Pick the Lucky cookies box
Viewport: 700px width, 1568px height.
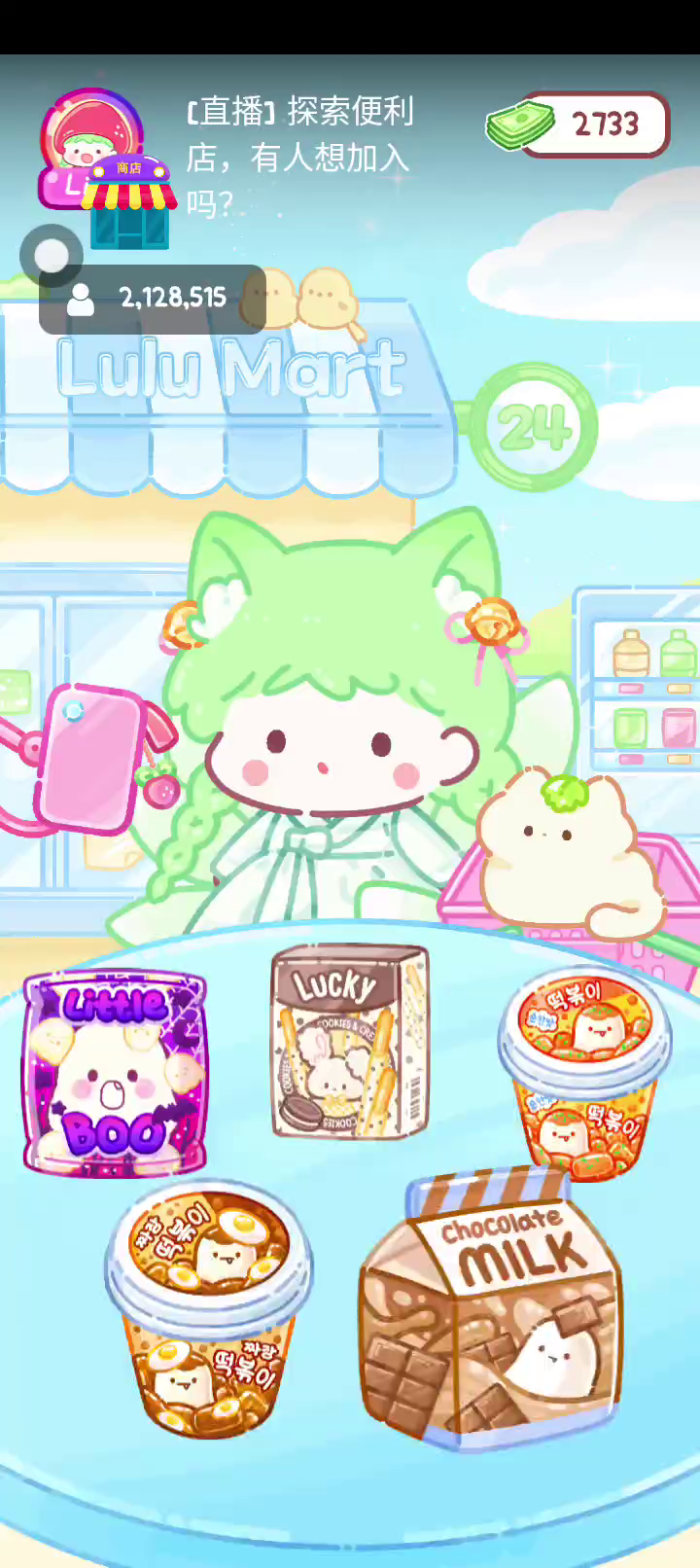click(x=348, y=1041)
